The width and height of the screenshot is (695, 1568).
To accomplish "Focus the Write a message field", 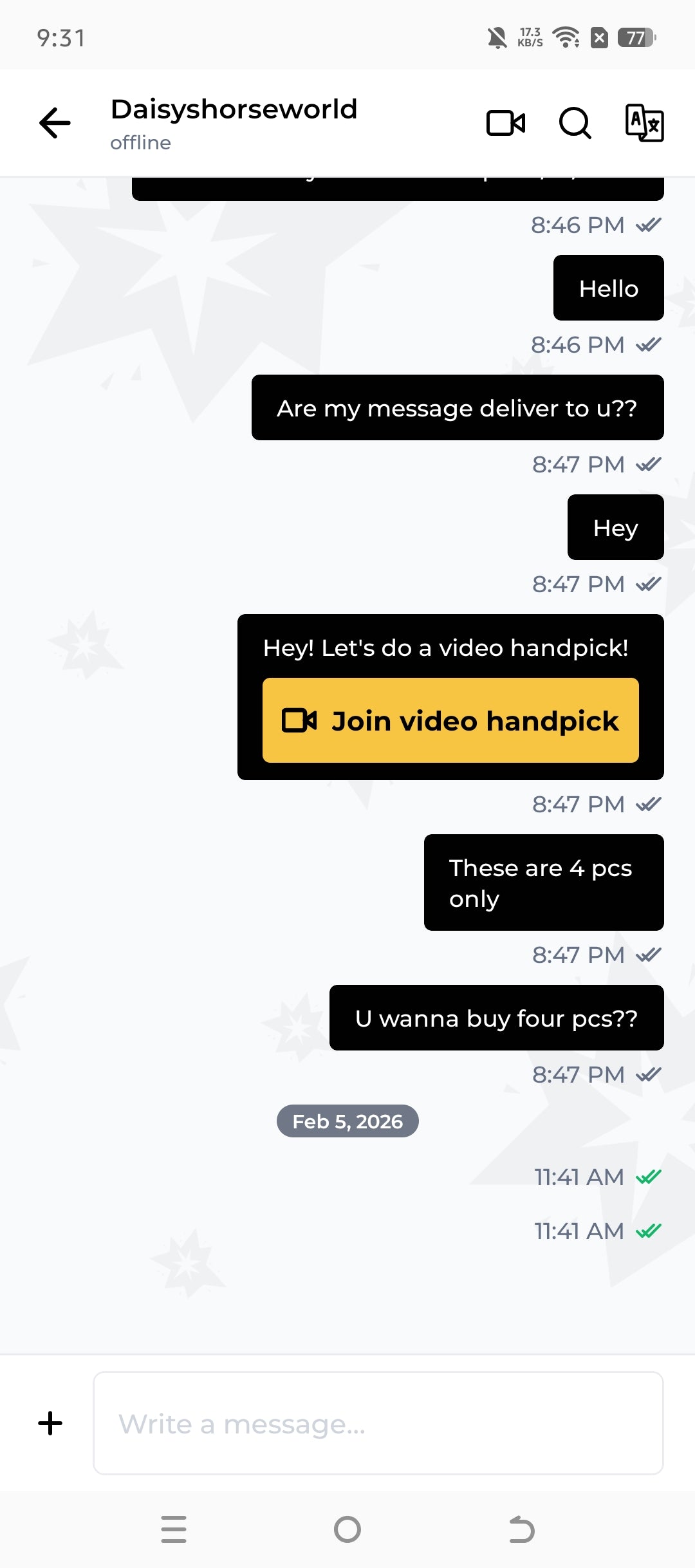I will (378, 1423).
